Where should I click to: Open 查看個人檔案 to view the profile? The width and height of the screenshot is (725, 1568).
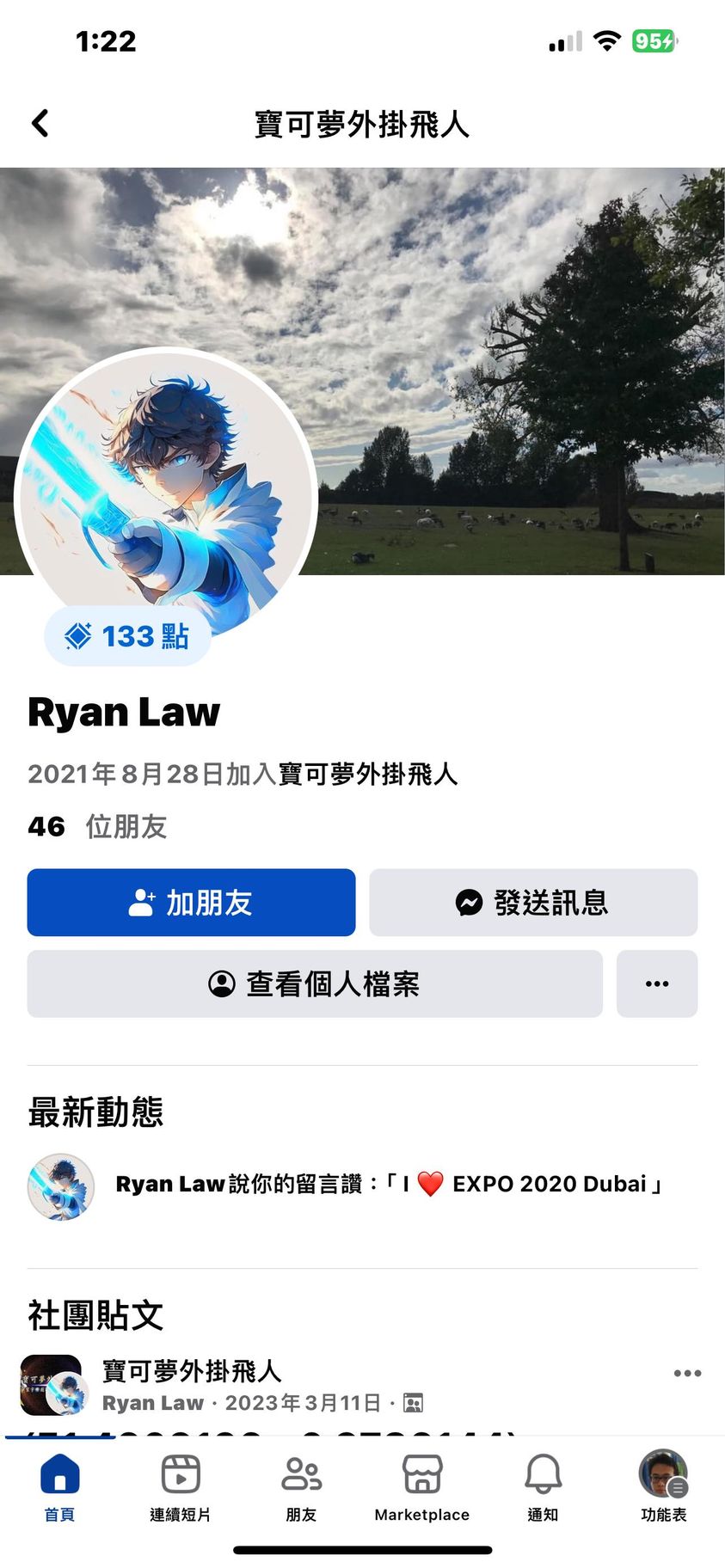pyautogui.click(x=315, y=983)
